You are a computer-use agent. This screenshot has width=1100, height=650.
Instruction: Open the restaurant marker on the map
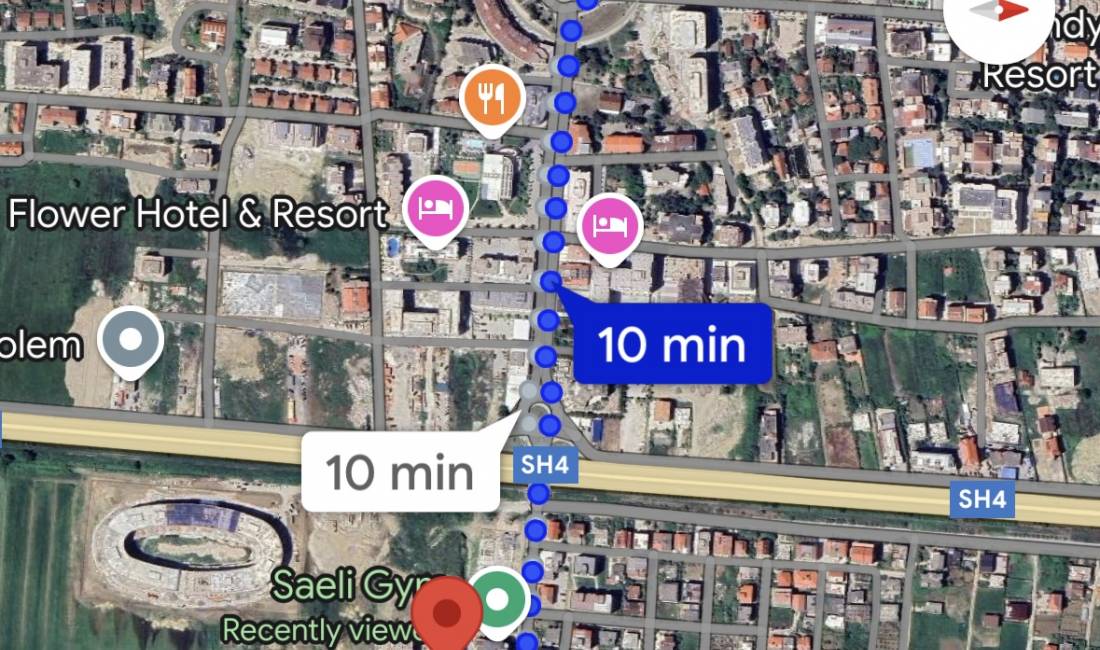click(493, 99)
